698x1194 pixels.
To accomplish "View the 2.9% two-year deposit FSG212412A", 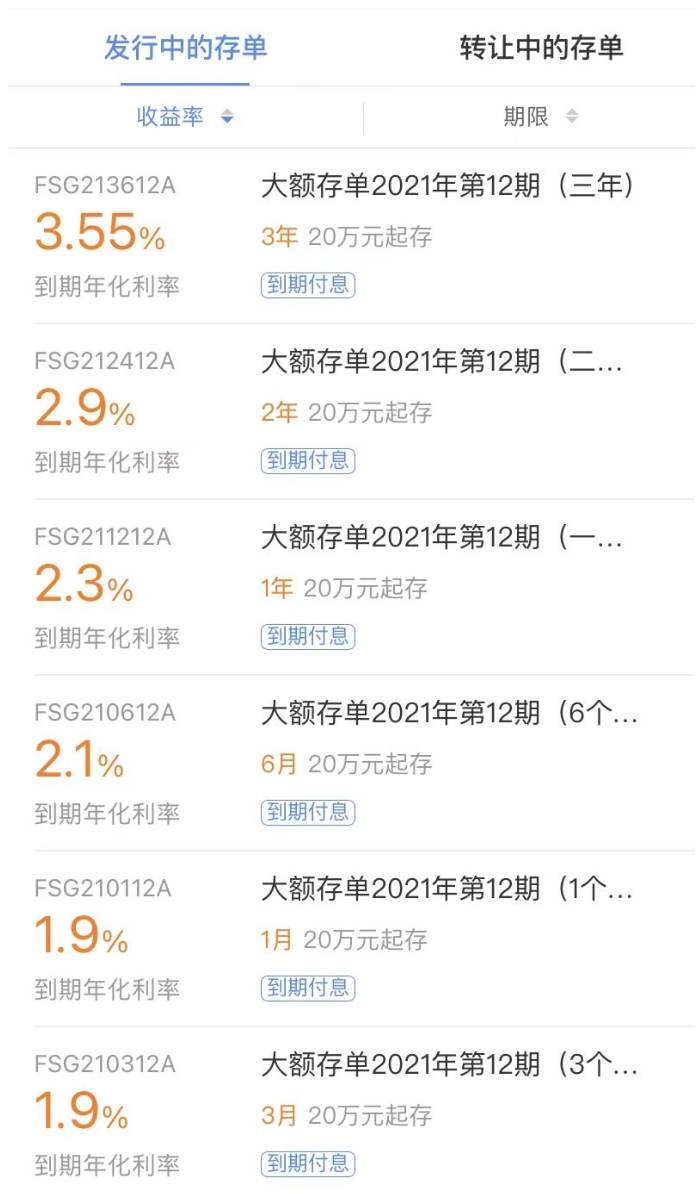I will pyautogui.click(x=349, y=411).
